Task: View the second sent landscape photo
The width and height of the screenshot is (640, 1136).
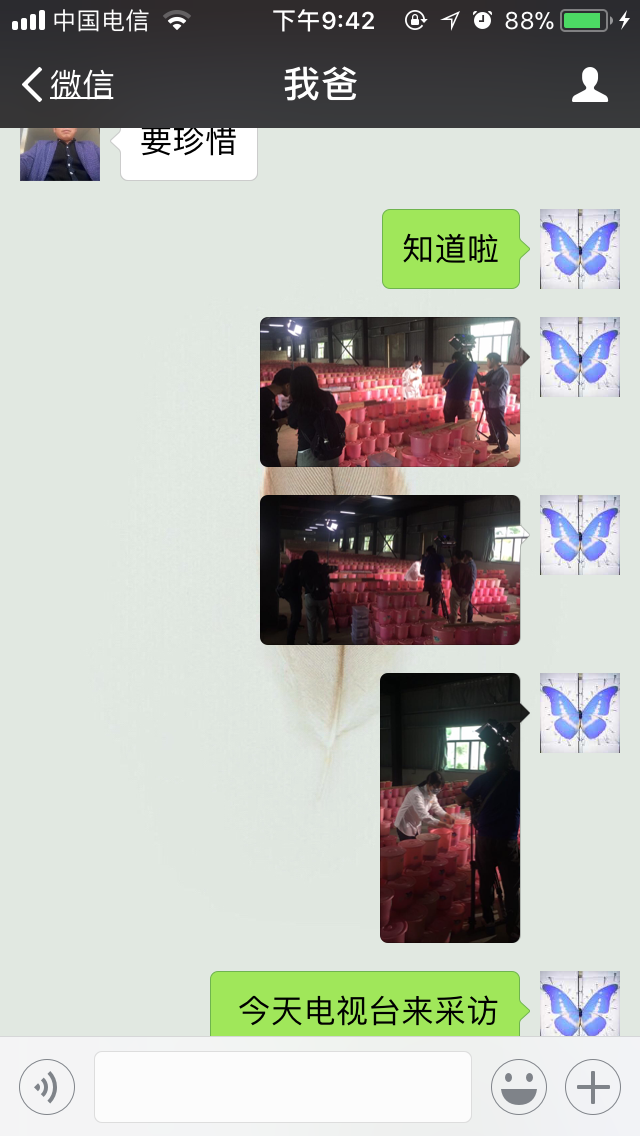Action: (390, 570)
